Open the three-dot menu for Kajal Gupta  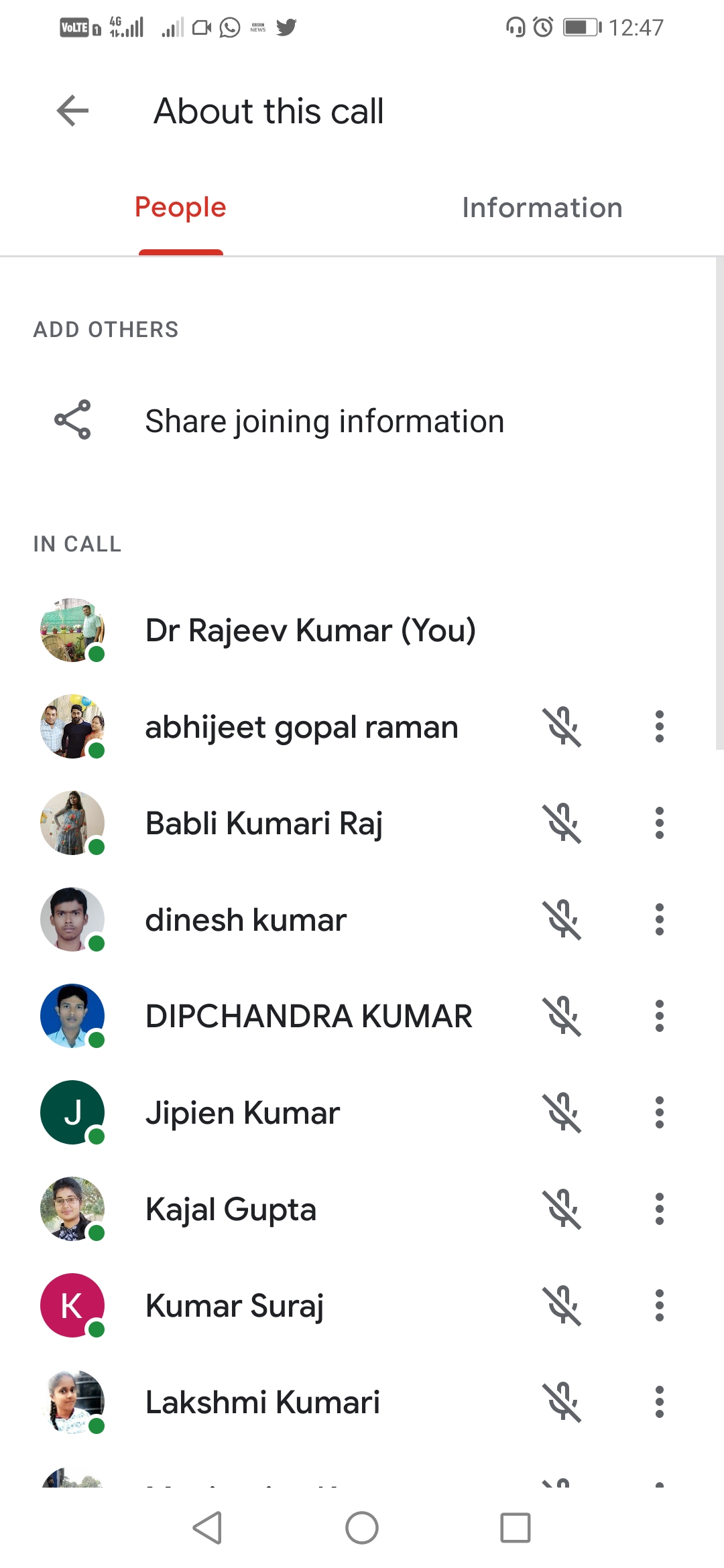coord(660,1210)
